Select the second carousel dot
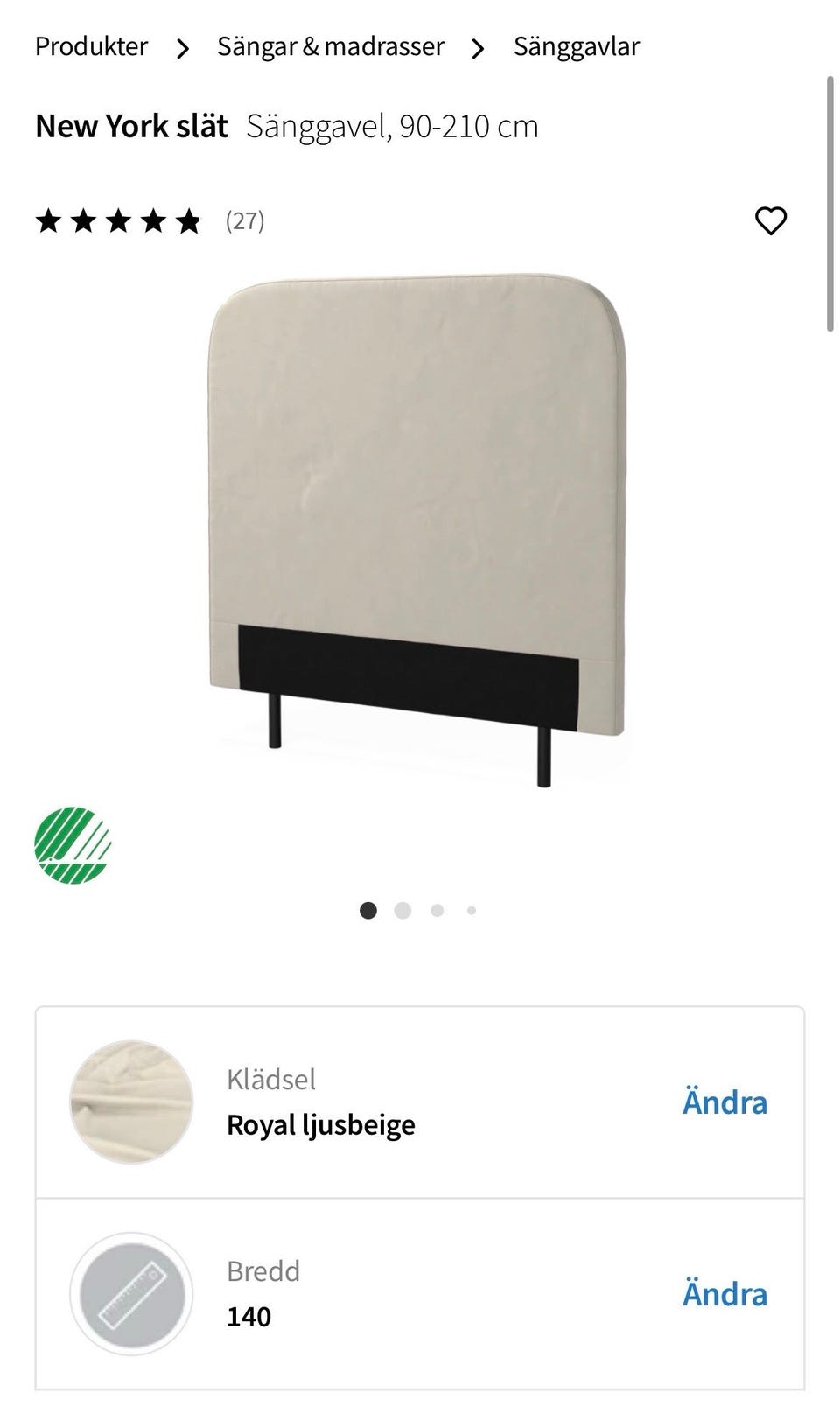Screen dimensions: 840x1406 [x=403, y=910]
